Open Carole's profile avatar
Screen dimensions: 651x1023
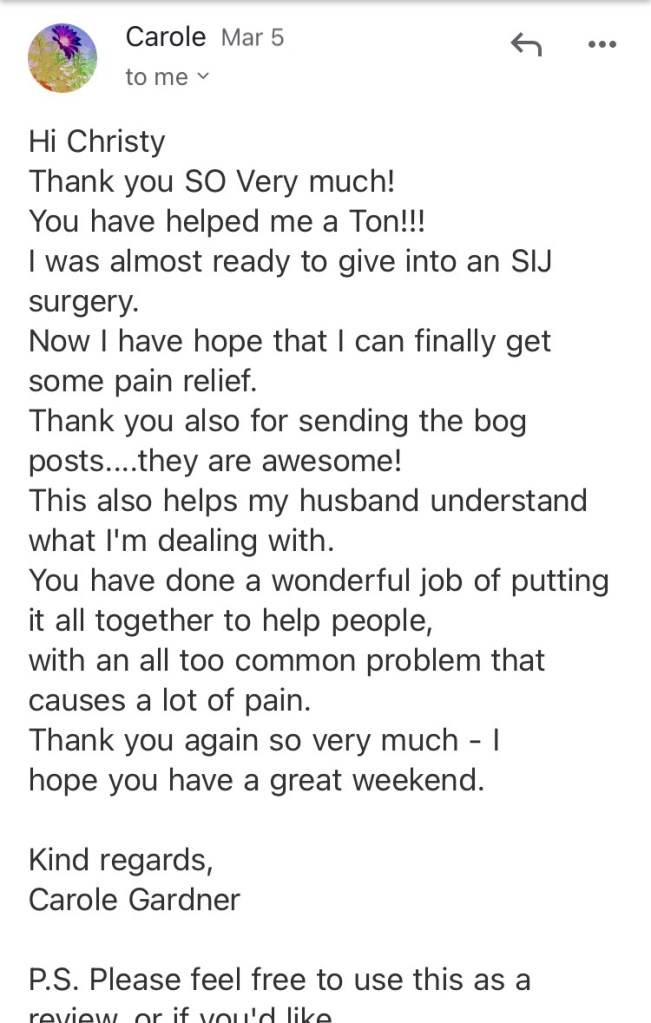click(x=63, y=58)
